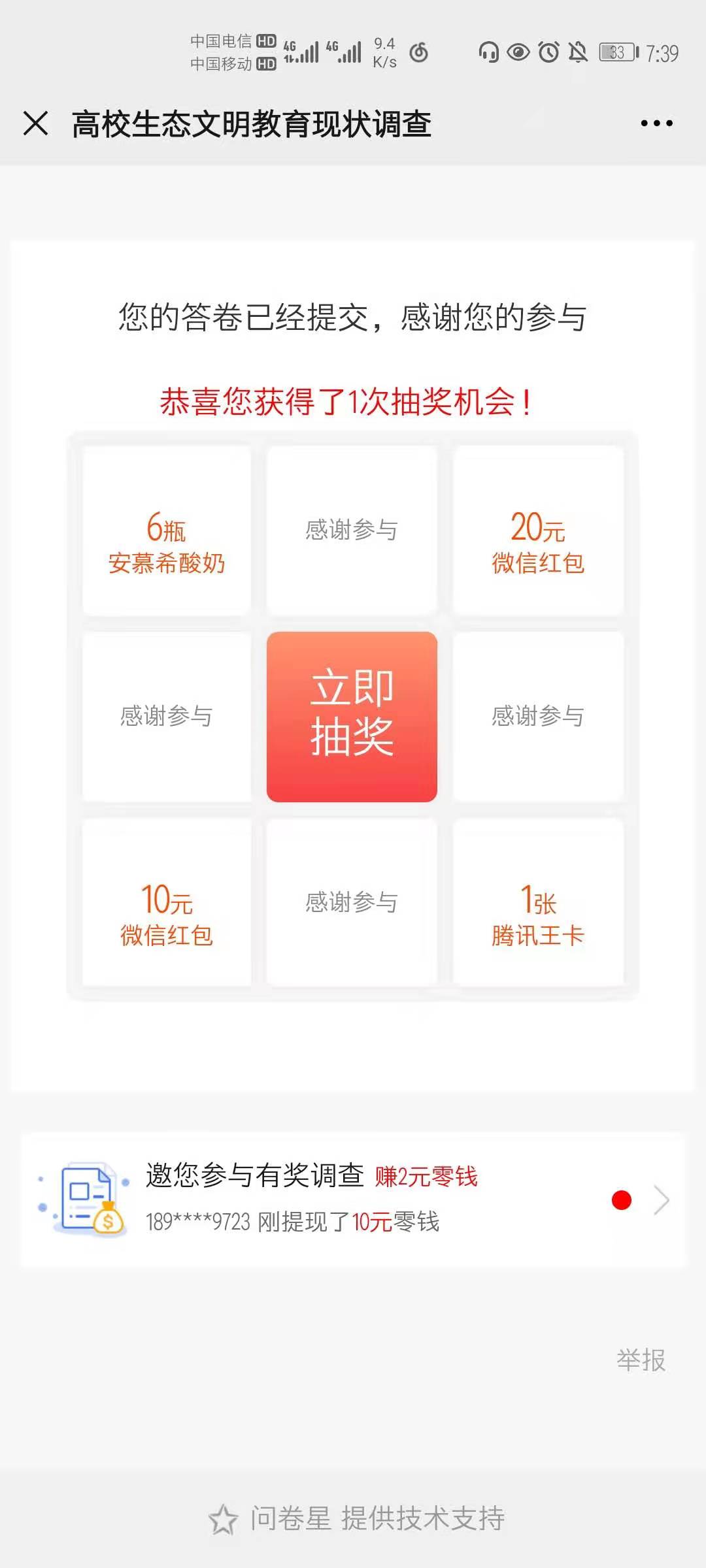
Task: Open the three-dot overflow menu
Action: (656, 123)
